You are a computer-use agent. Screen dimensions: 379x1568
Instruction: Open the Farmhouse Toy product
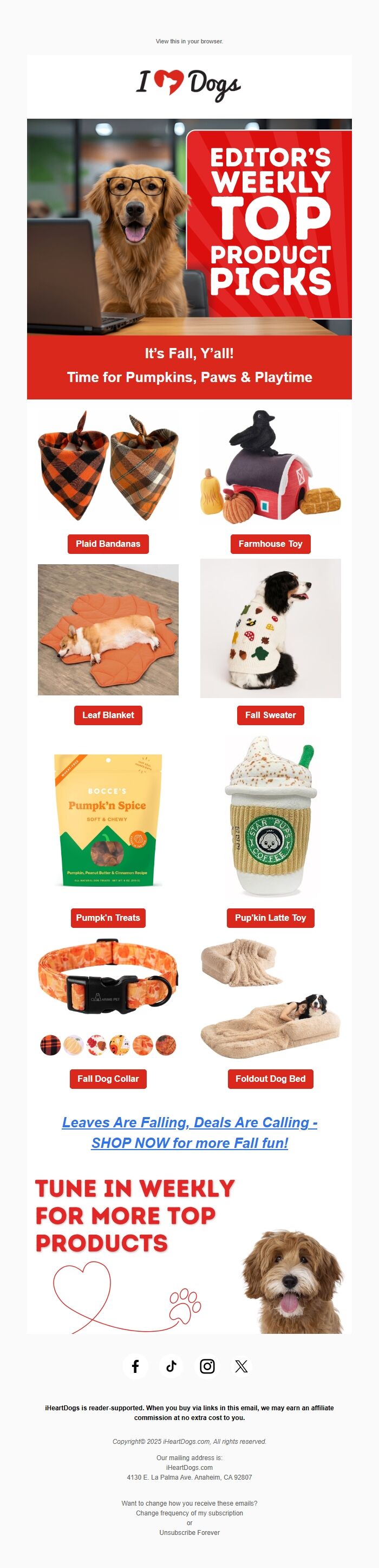click(x=270, y=544)
